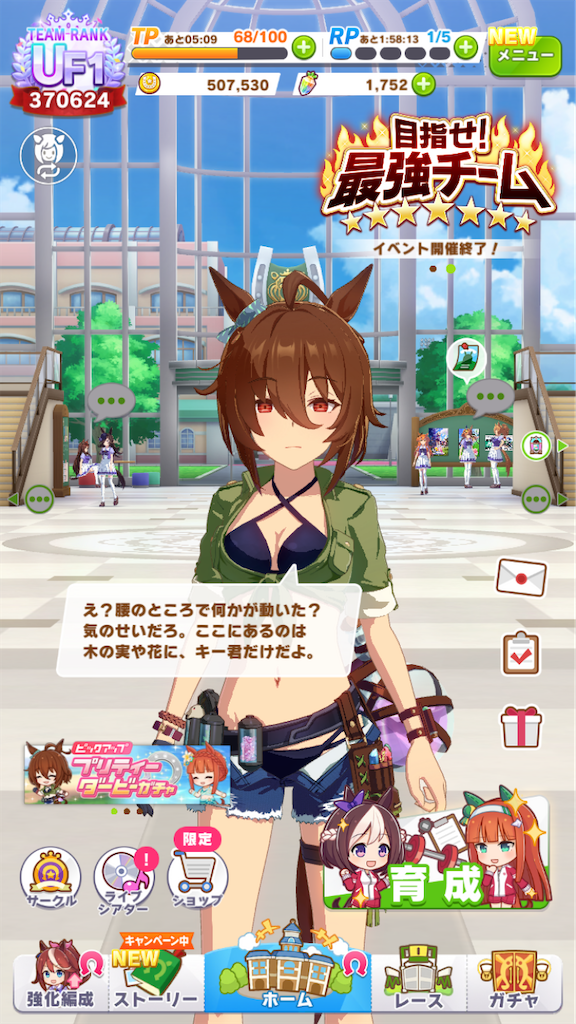Open the サークル circle button
576x1024 pixels.
pos(50,879)
